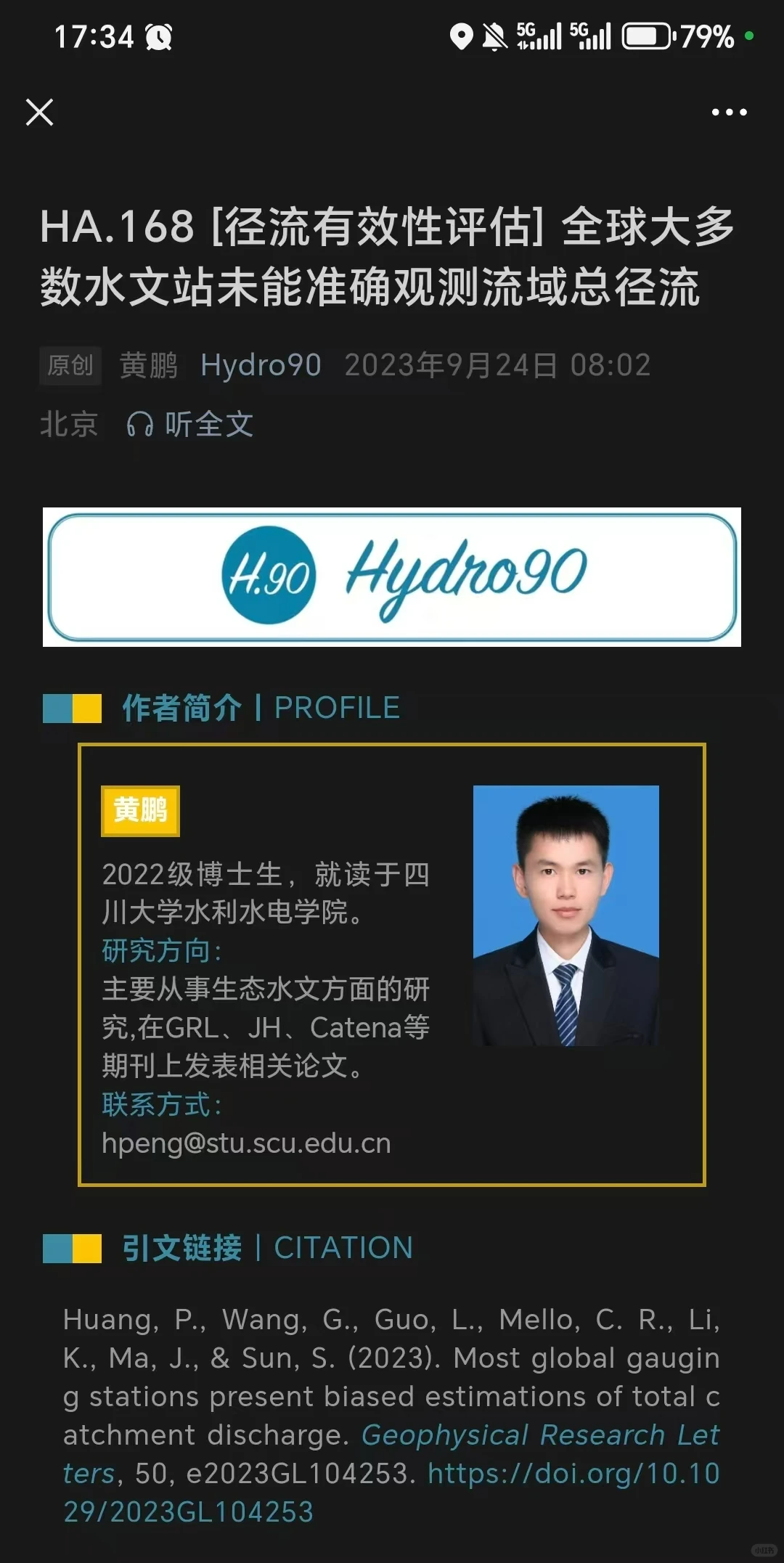Screen dimensions: 784x1563
Task: Open the Hydro90 account link
Action: coord(261,365)
